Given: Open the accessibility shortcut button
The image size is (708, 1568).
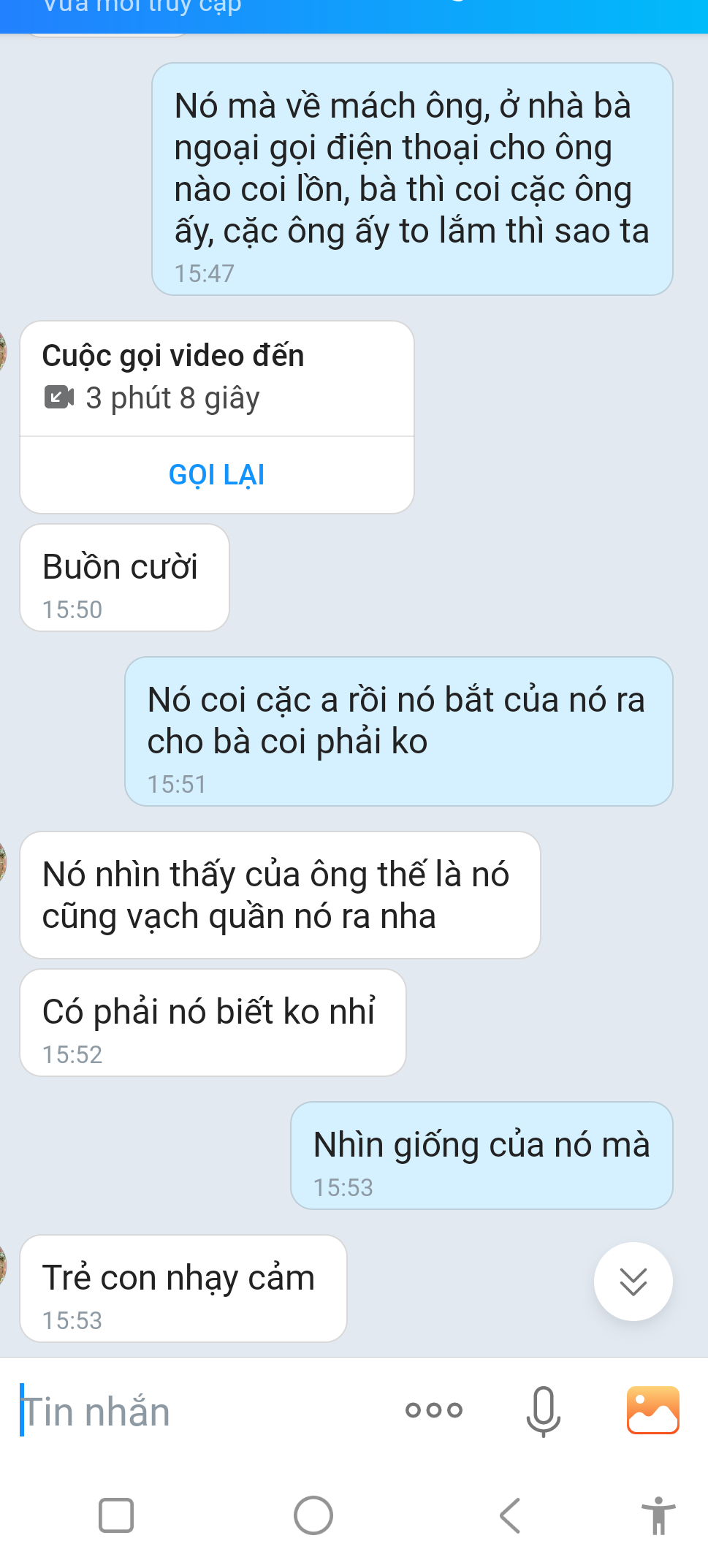Looking at the screenshot, I should (x=658, y=1515).
